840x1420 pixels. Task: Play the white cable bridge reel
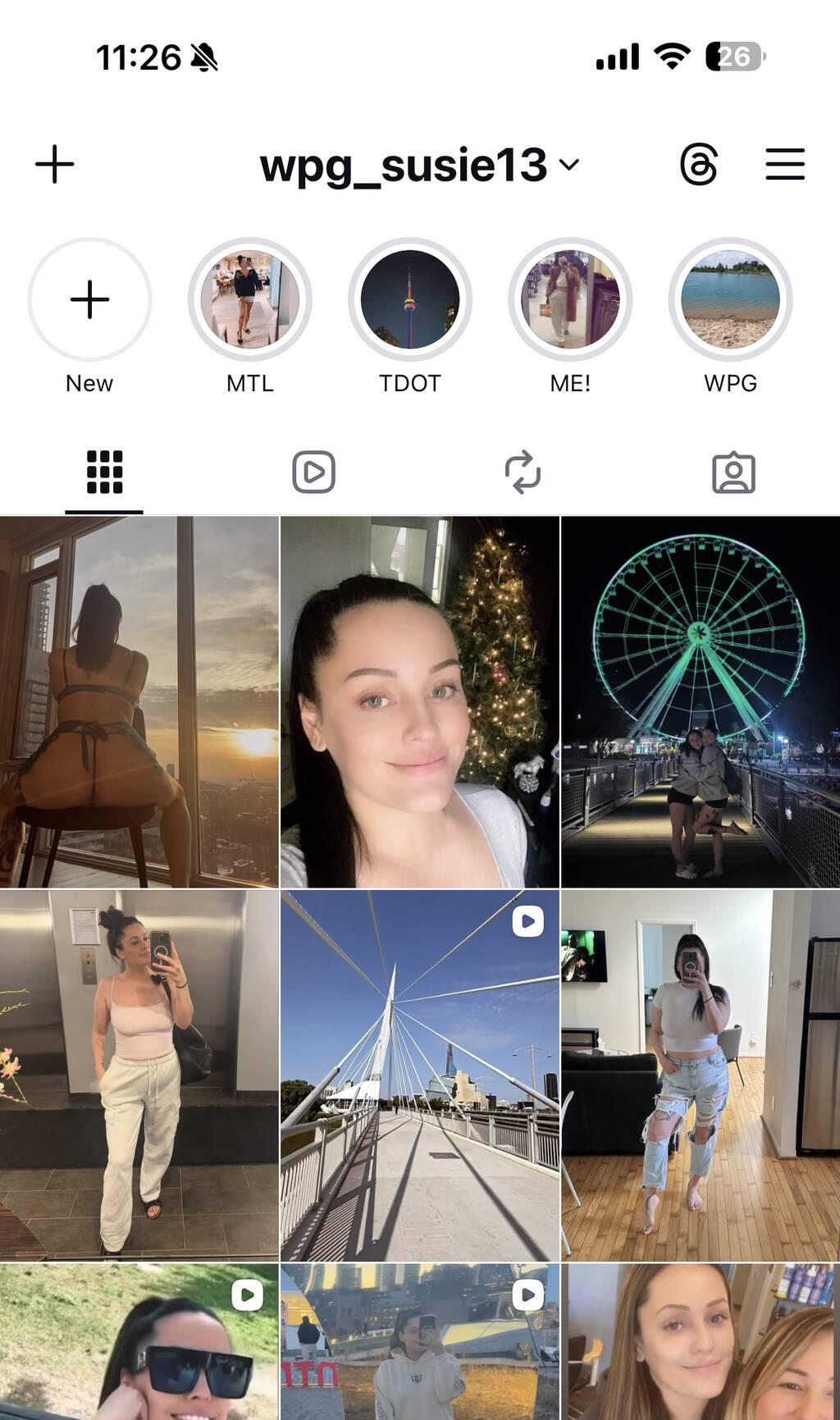tap(419, 1075)
